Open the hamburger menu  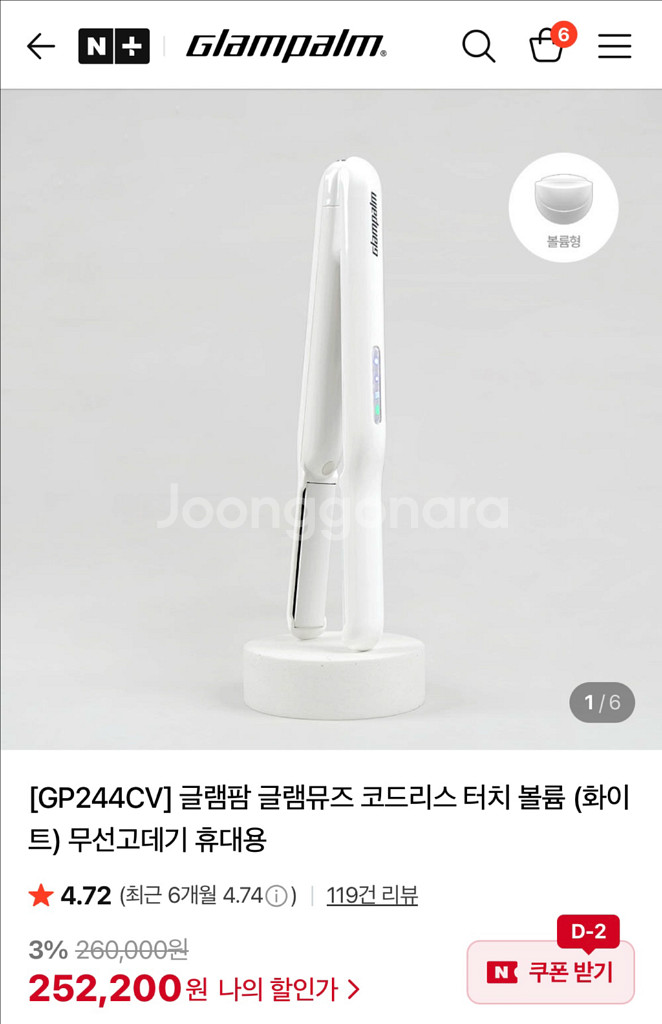click(614, 46)
